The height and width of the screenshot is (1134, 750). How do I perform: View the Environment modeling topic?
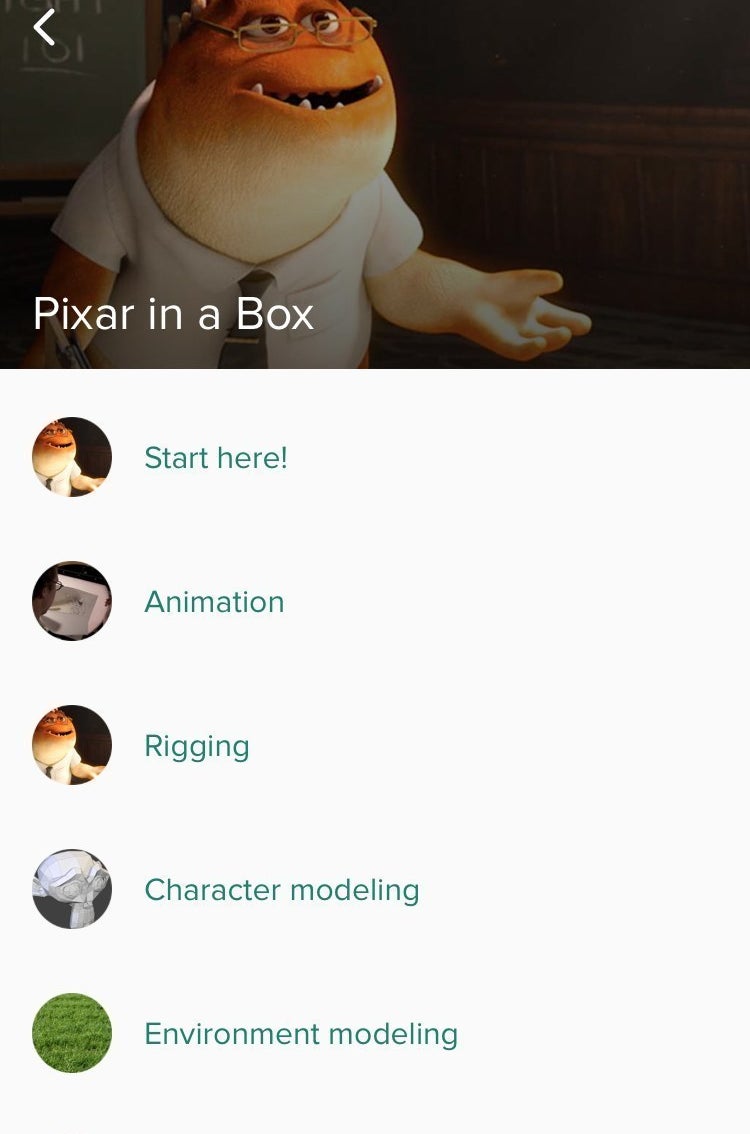300,1034
